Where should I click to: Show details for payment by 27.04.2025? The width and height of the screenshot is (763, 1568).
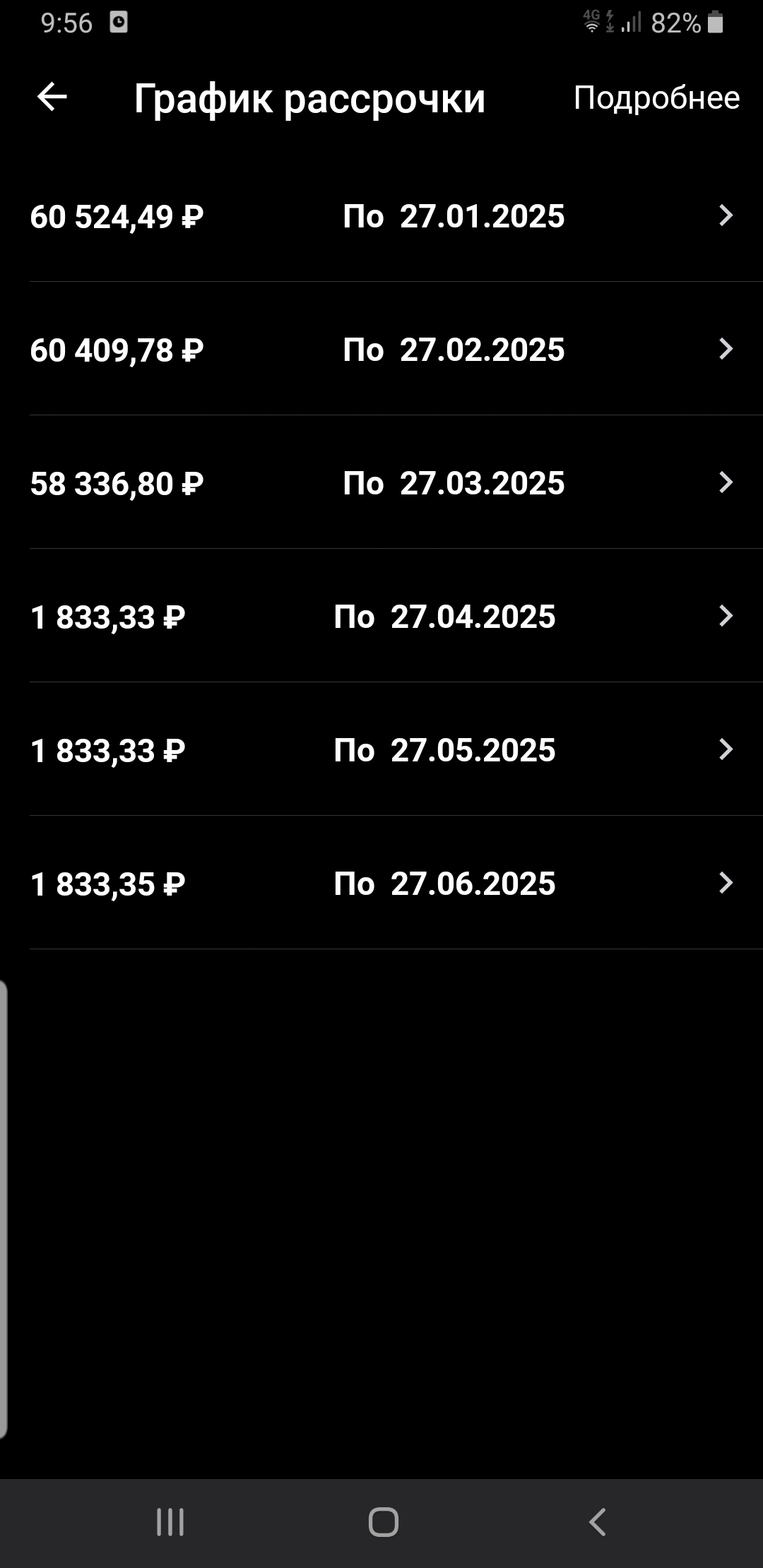[381, 616]
